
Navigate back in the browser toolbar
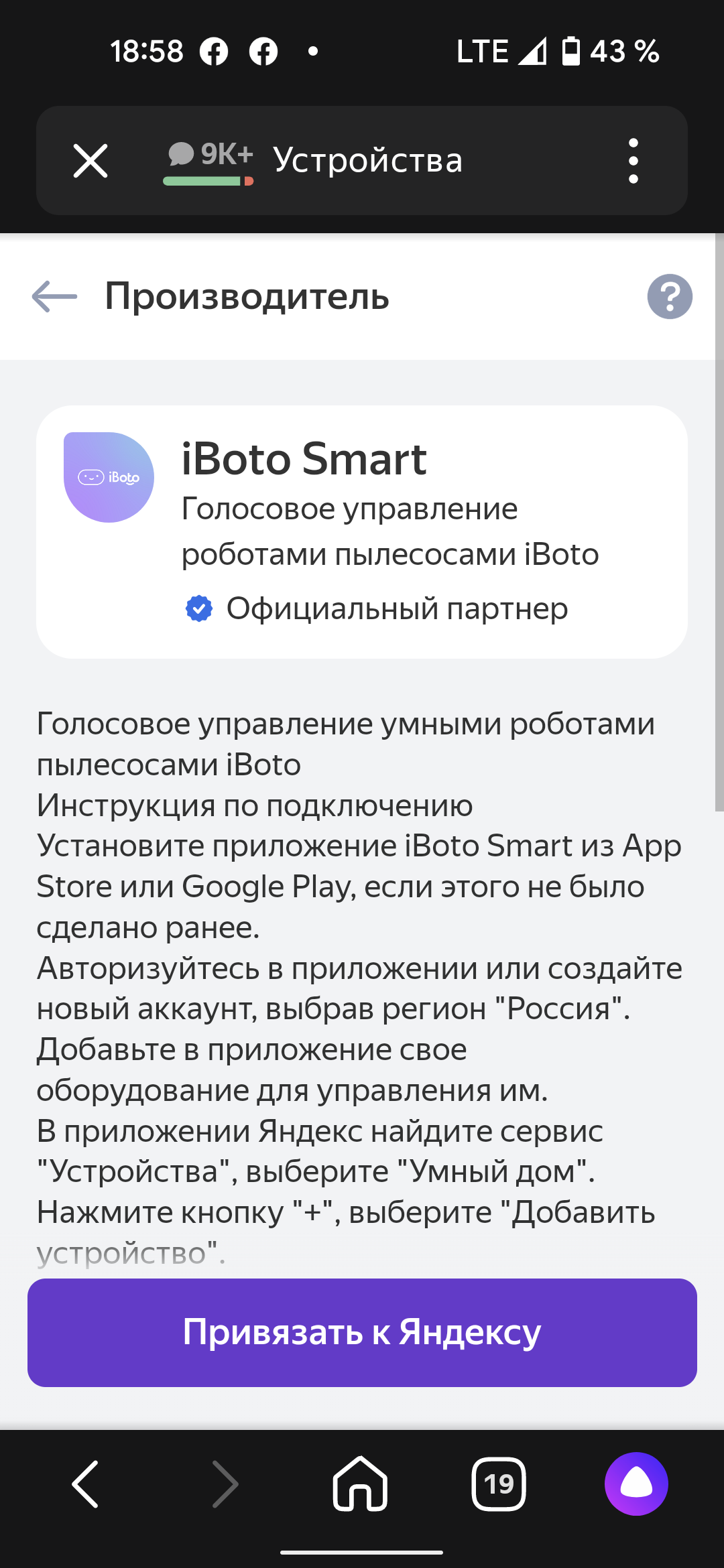86,1484
